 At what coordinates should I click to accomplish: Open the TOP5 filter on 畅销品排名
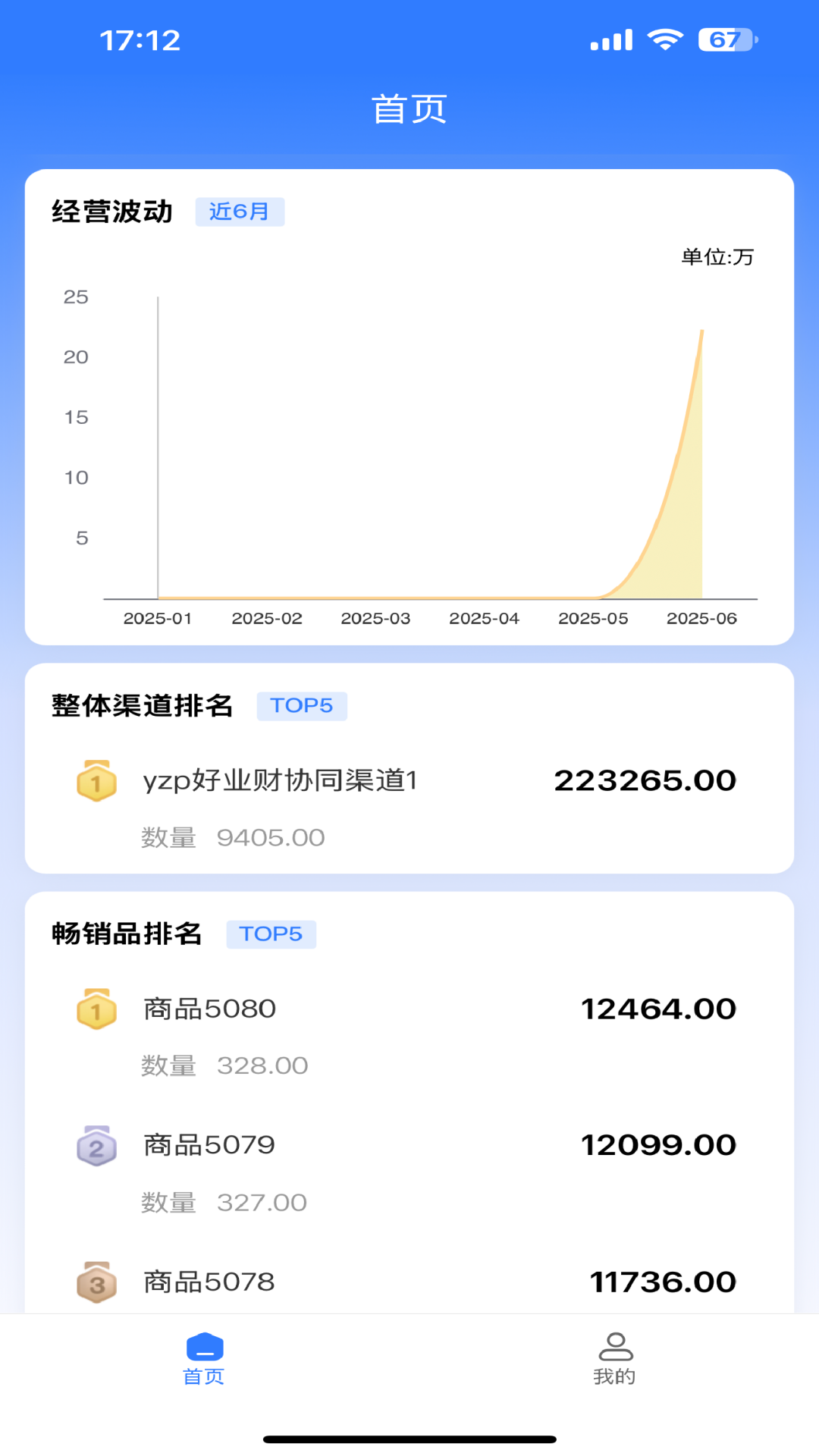(x=271, y=934)
